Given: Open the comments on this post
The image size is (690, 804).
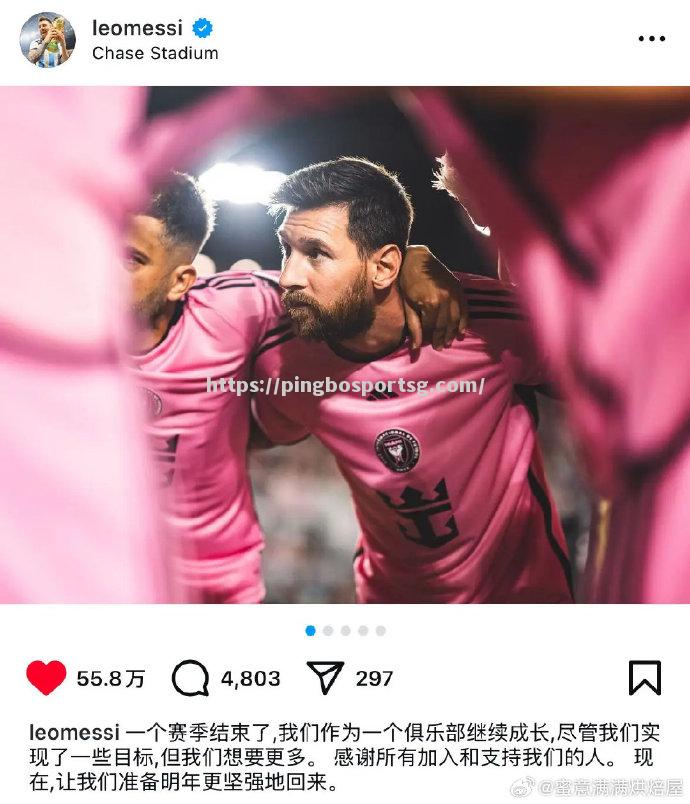Looking at the screenshot, I should tap(190, 678).
